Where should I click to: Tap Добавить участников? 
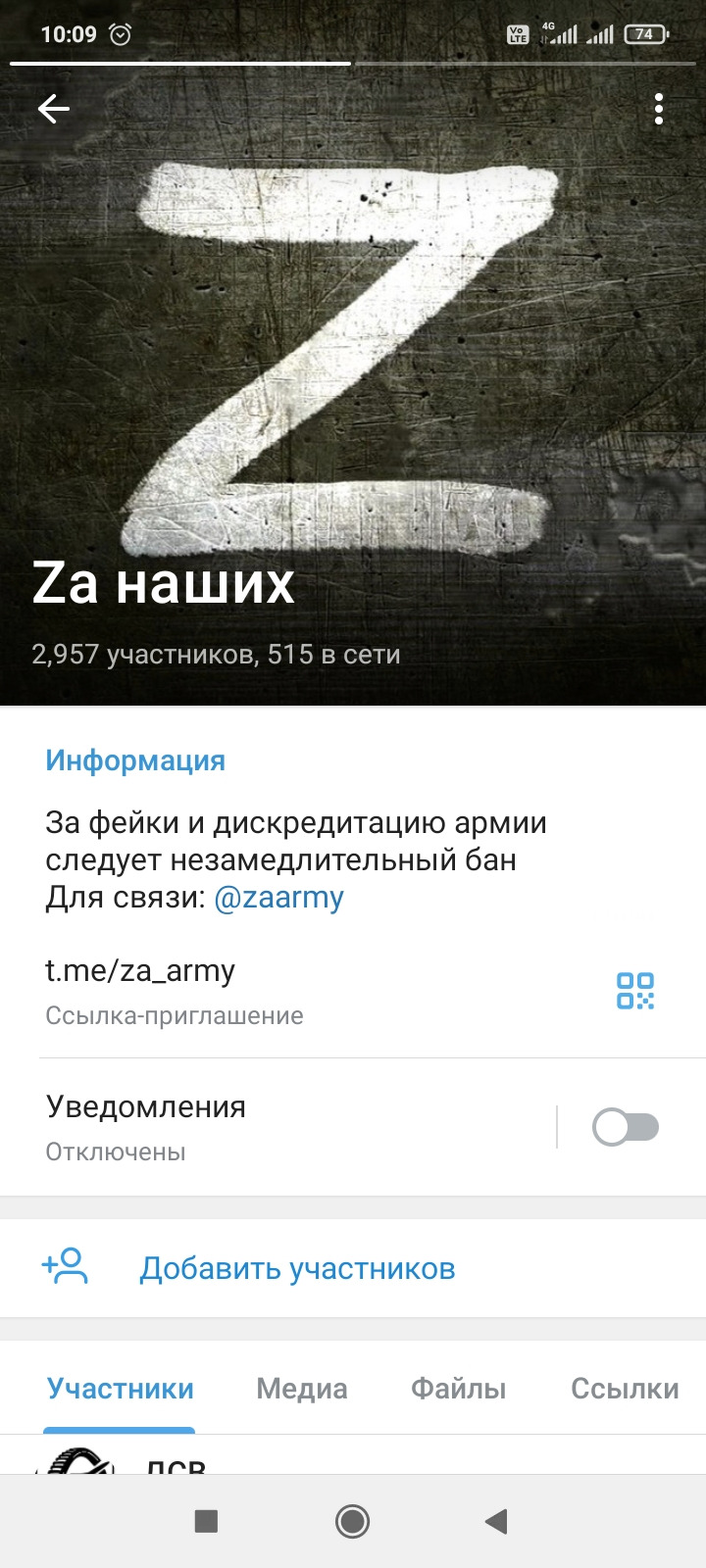(297, 1268)
